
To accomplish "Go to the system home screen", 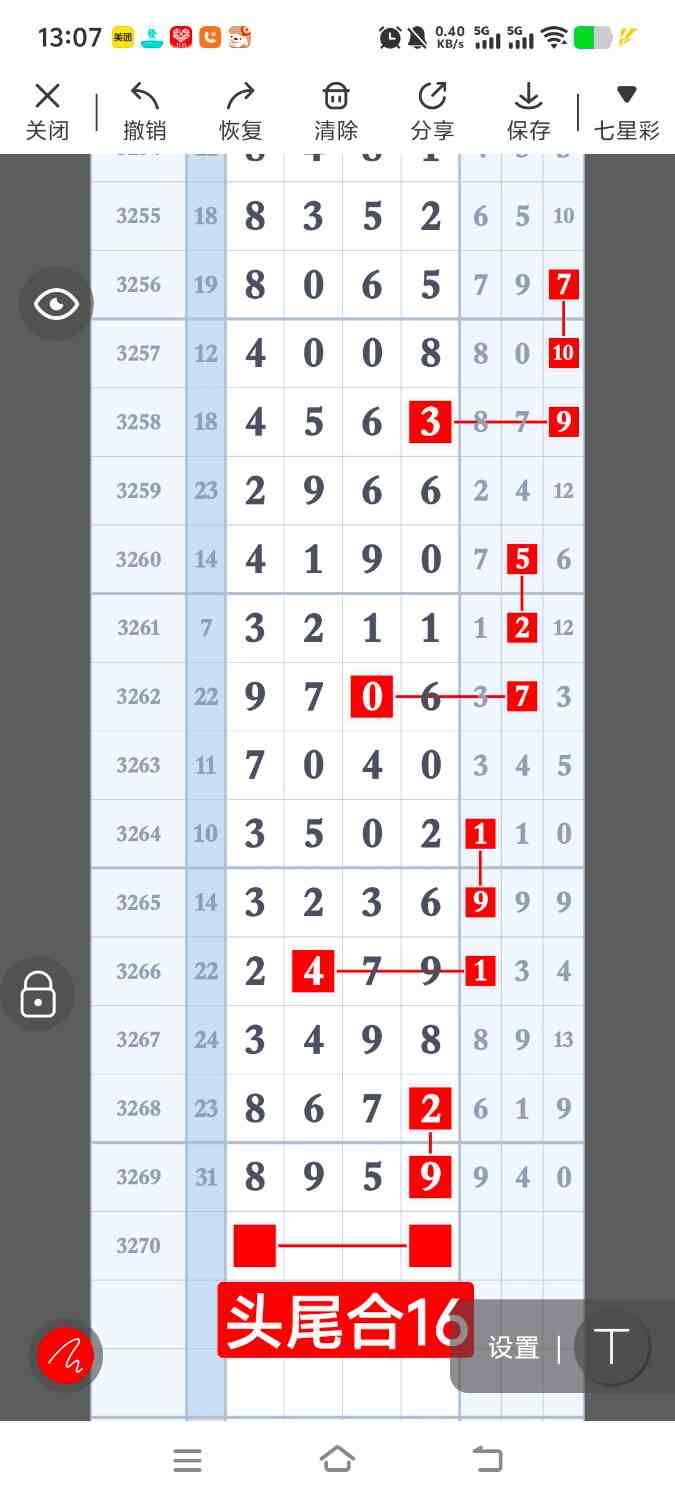I will click(337, 1460).
